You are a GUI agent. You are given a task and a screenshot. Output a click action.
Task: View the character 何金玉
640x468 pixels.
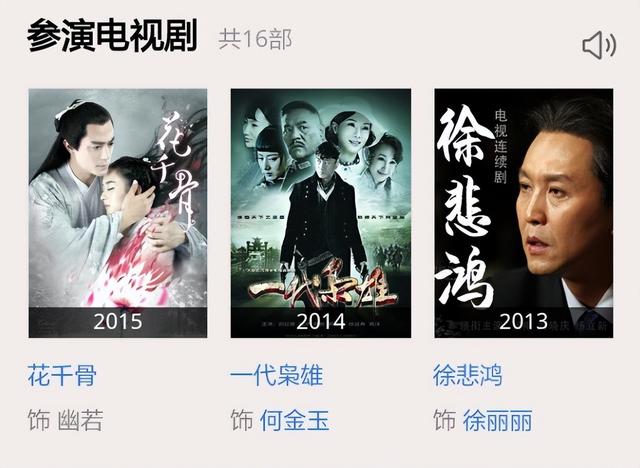[294, 420]
